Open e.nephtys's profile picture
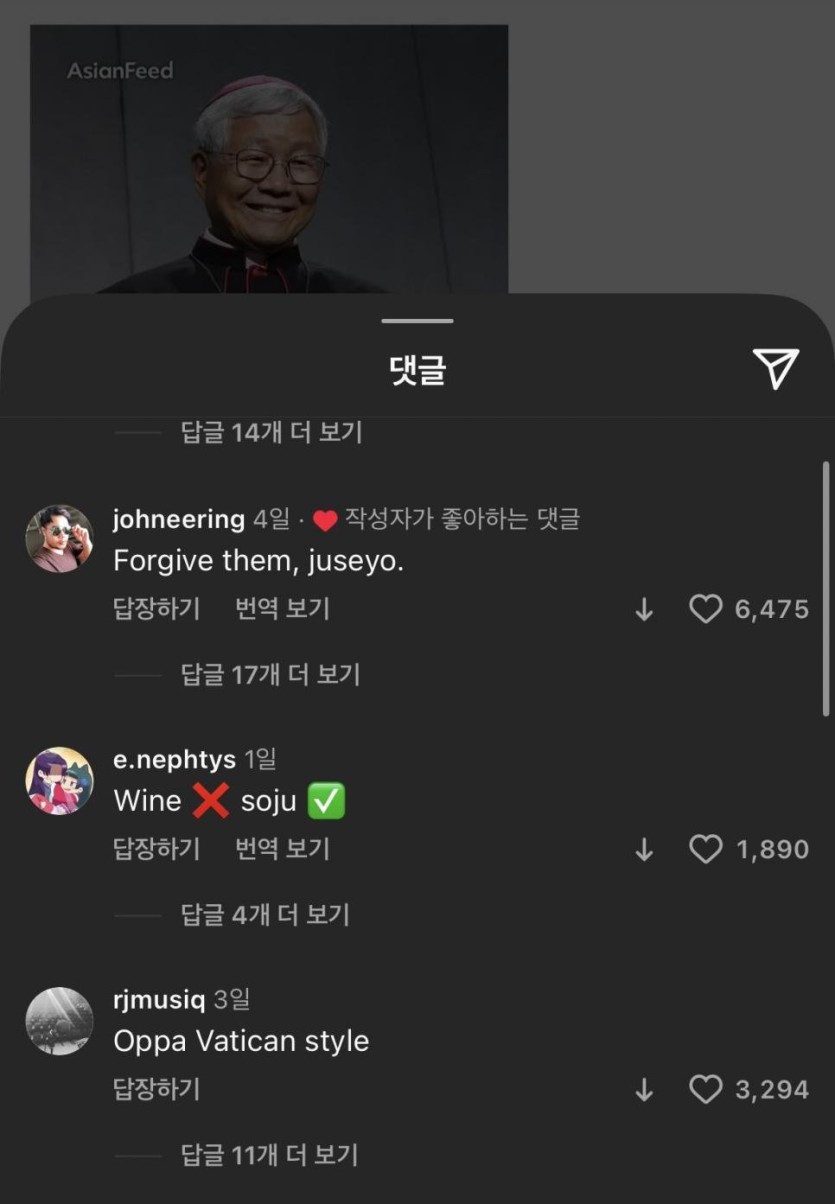Viewport: 835px width, 1204px height. (59, 780)
